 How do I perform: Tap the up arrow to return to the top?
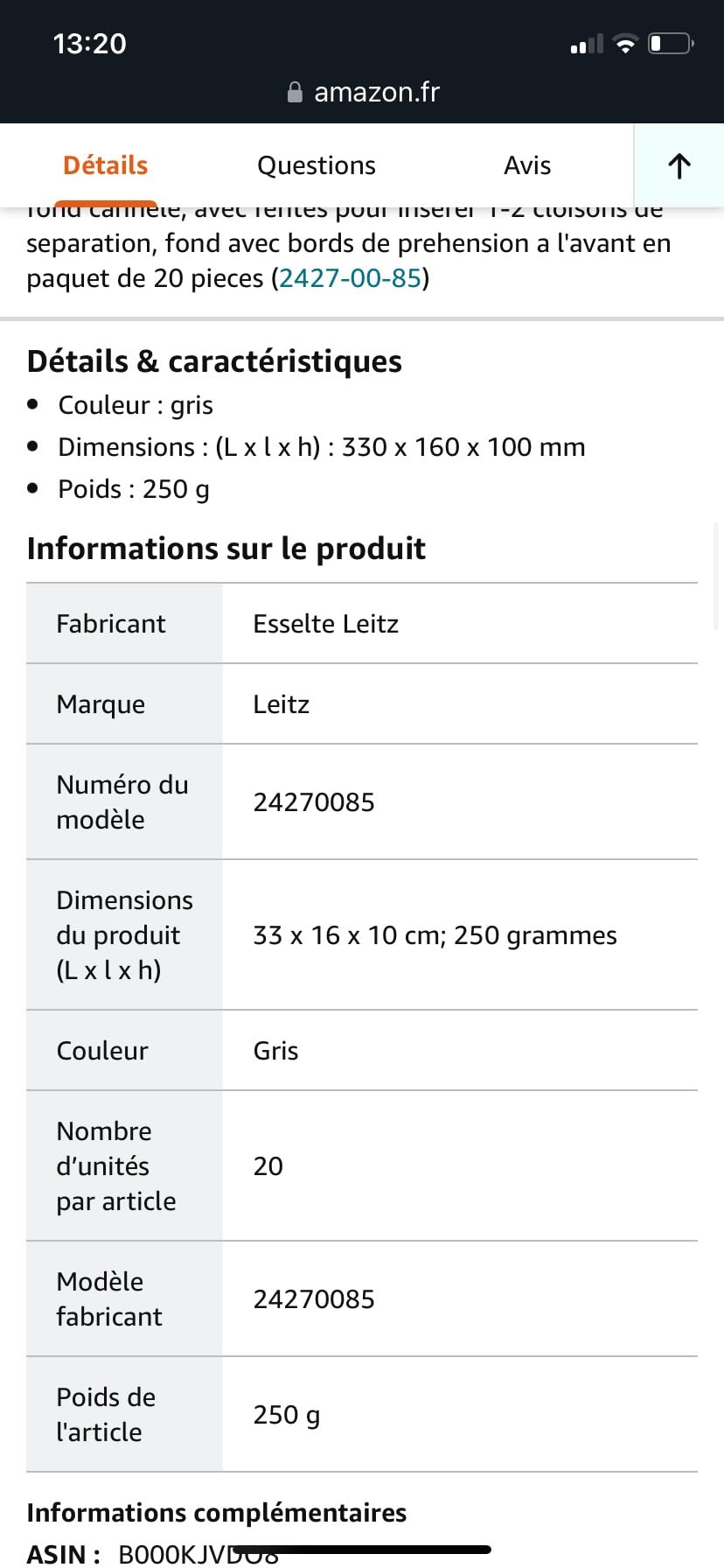click(679, 165)
